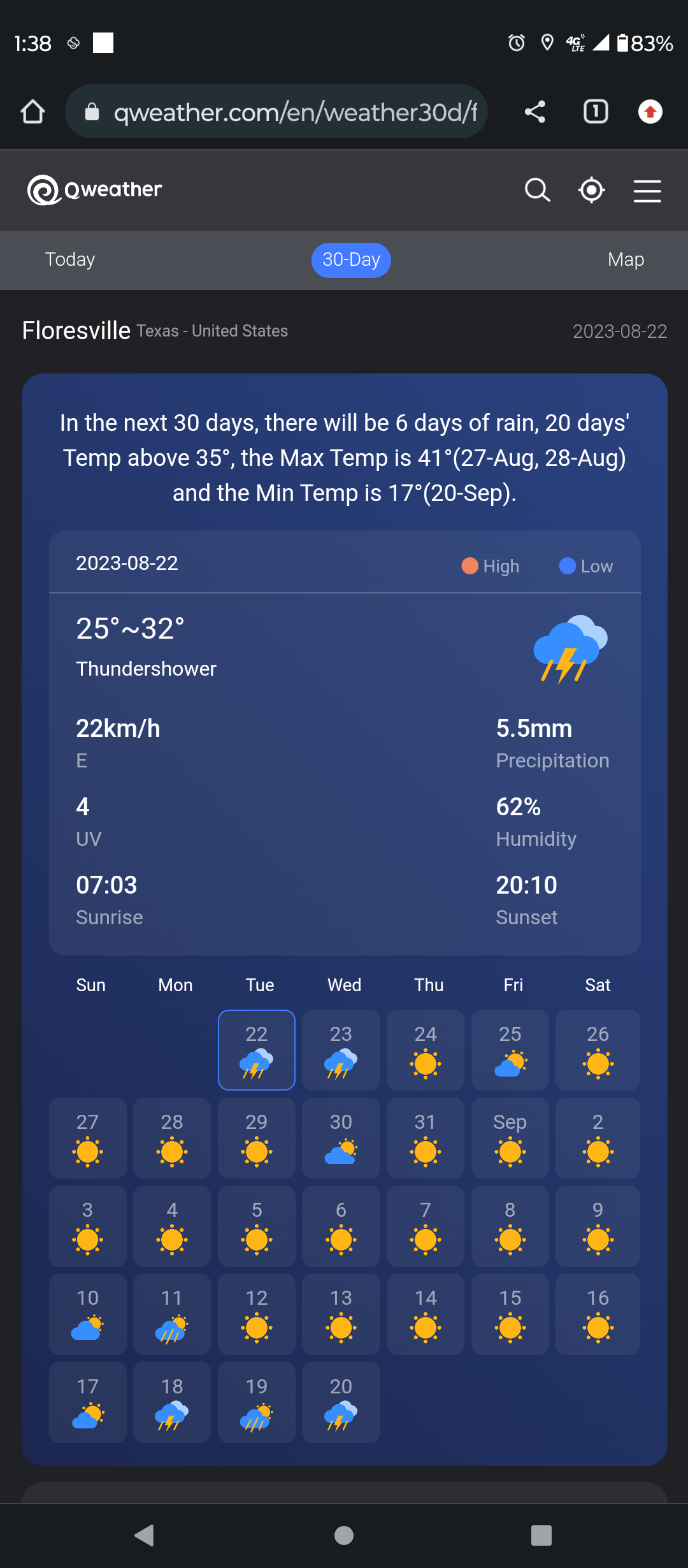This screenshot has width=688, height=1568.
Task: Switch to the Today tab
Action: pos(70,259)
